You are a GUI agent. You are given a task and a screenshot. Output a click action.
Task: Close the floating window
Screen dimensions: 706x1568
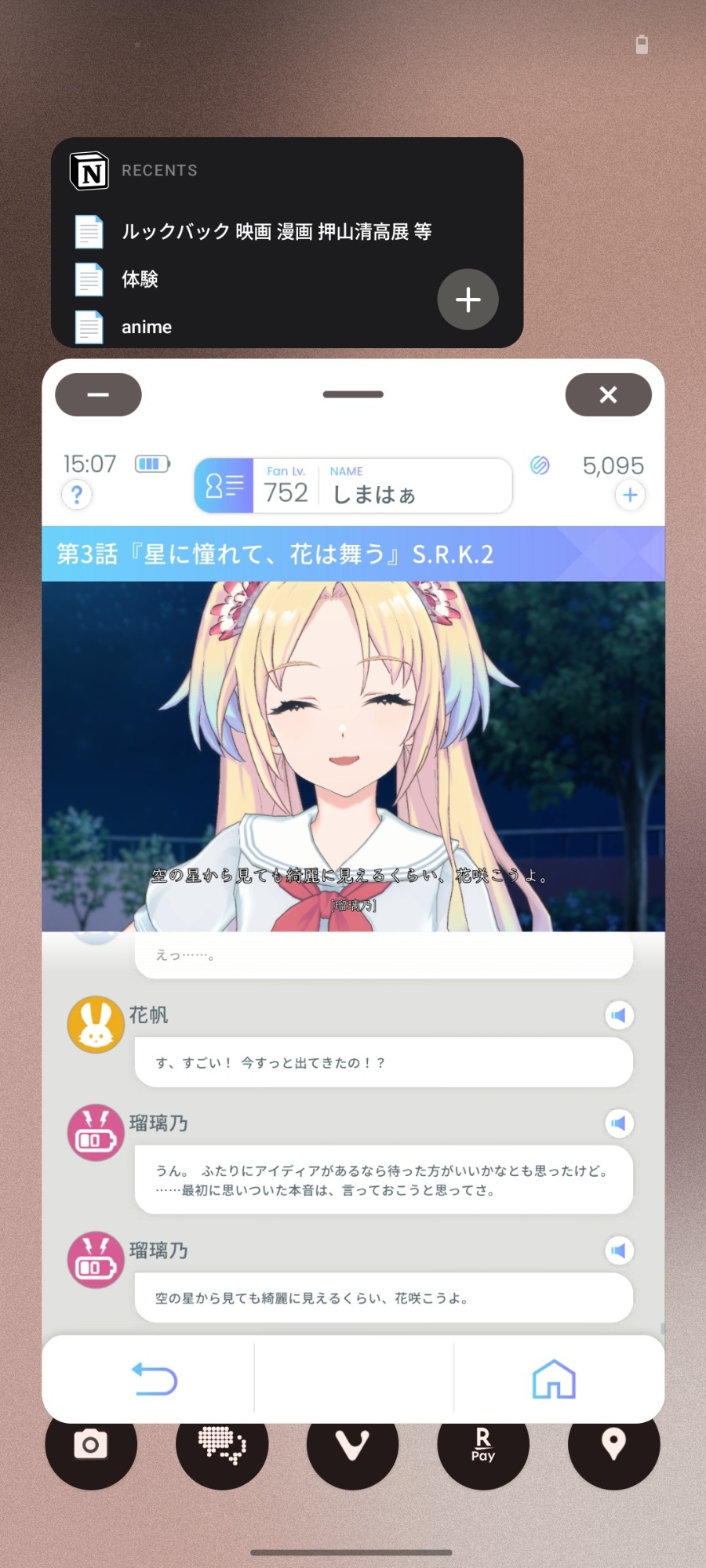(x=608, y=394)
